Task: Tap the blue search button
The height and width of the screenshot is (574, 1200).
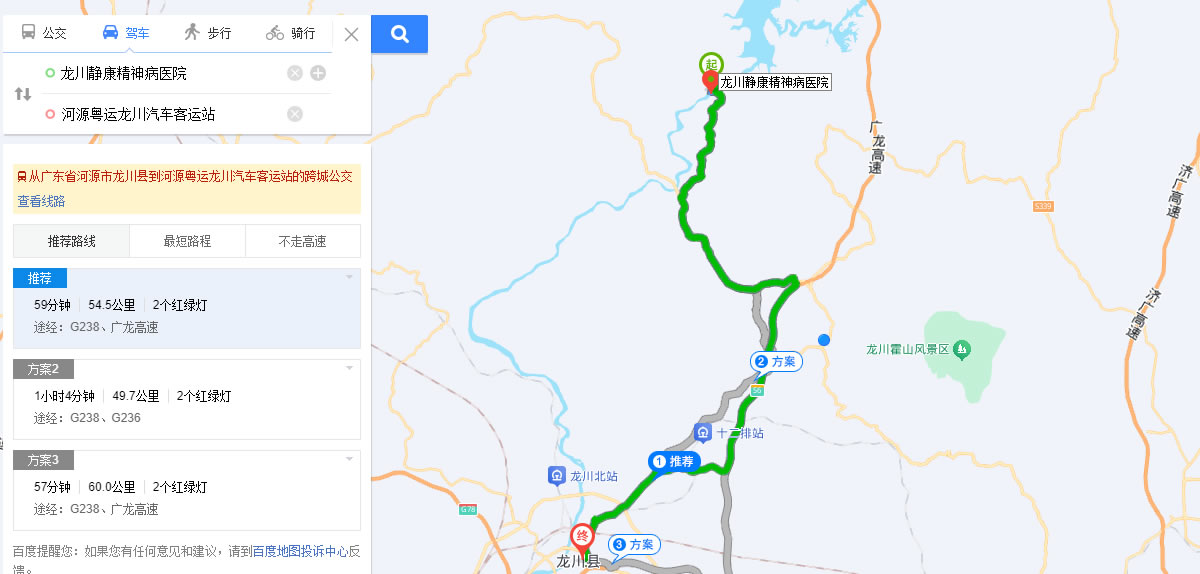Action: click(399, 34)
